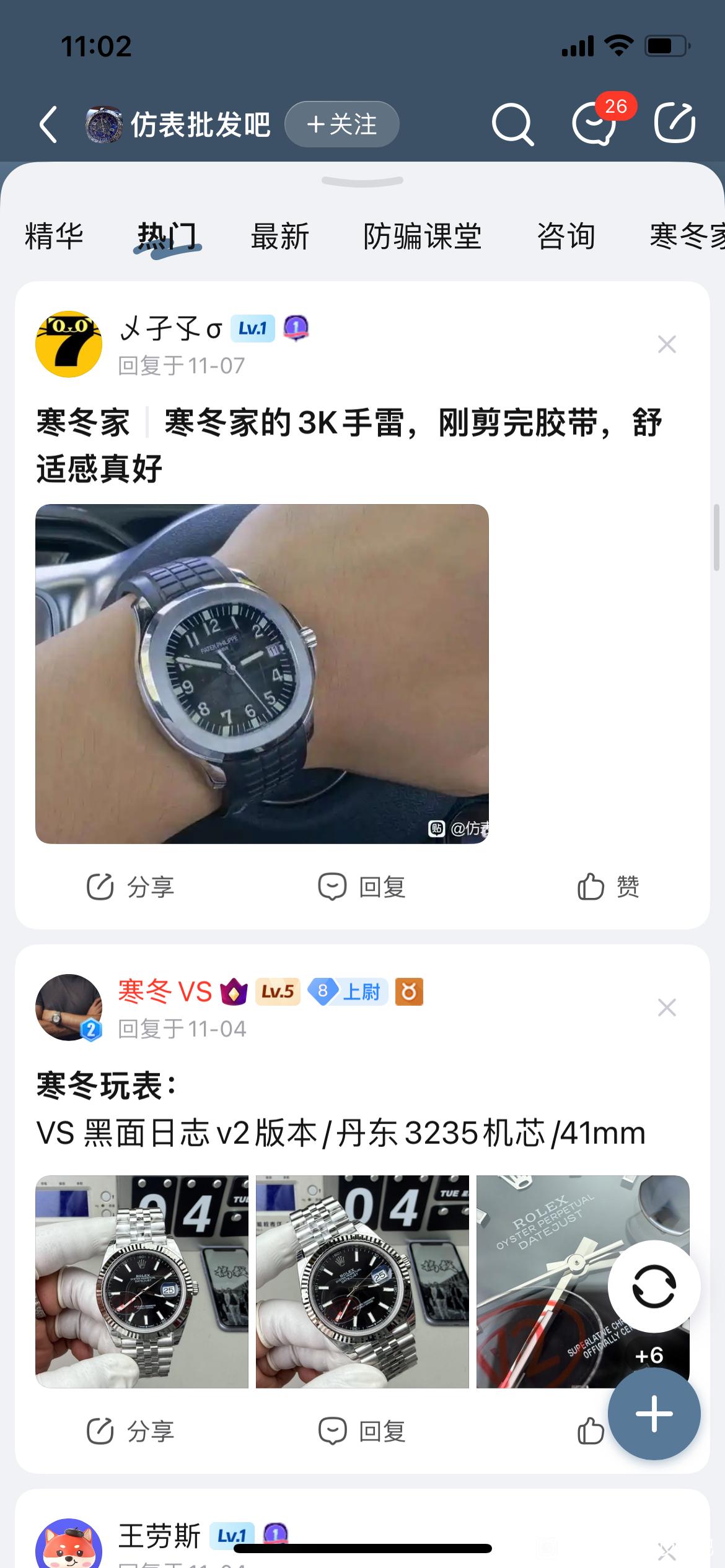
Task: Open the 防骗课堂 tab
Action: coord(422,237)
